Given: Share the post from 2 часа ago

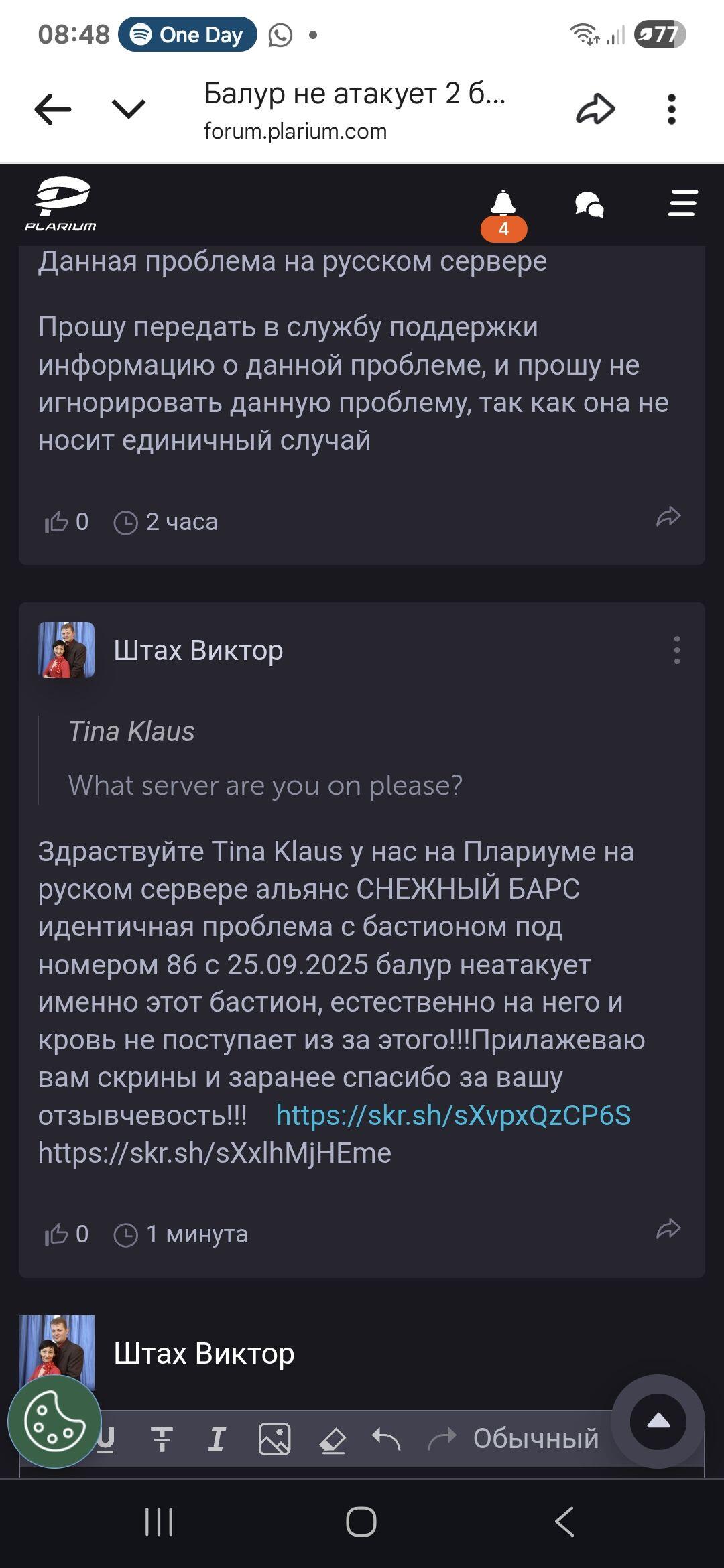Looking at the screenshot, I should point(668,517).
